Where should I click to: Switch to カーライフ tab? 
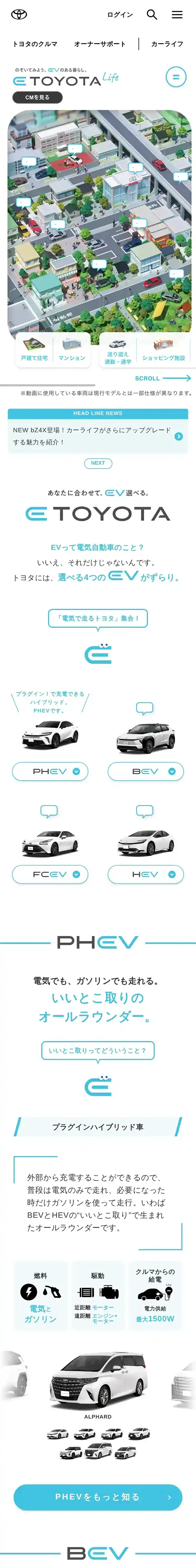167,44
